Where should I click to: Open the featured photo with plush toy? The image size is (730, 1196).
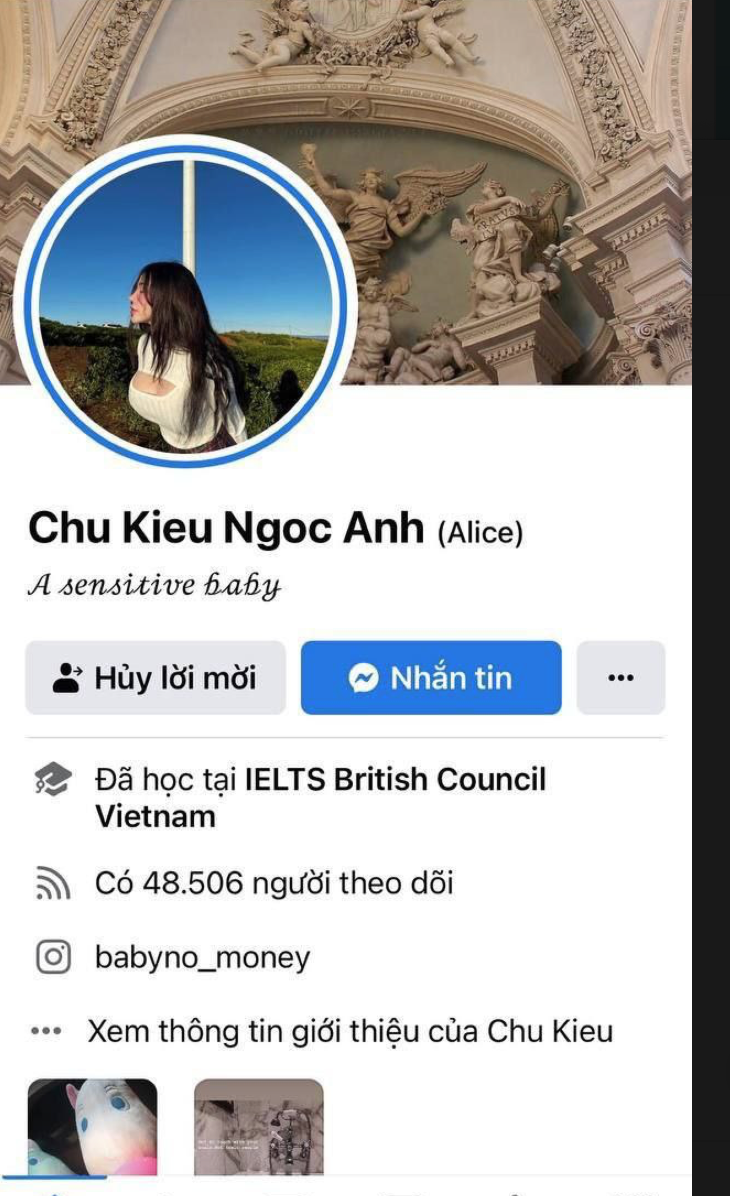[92, 1126]
